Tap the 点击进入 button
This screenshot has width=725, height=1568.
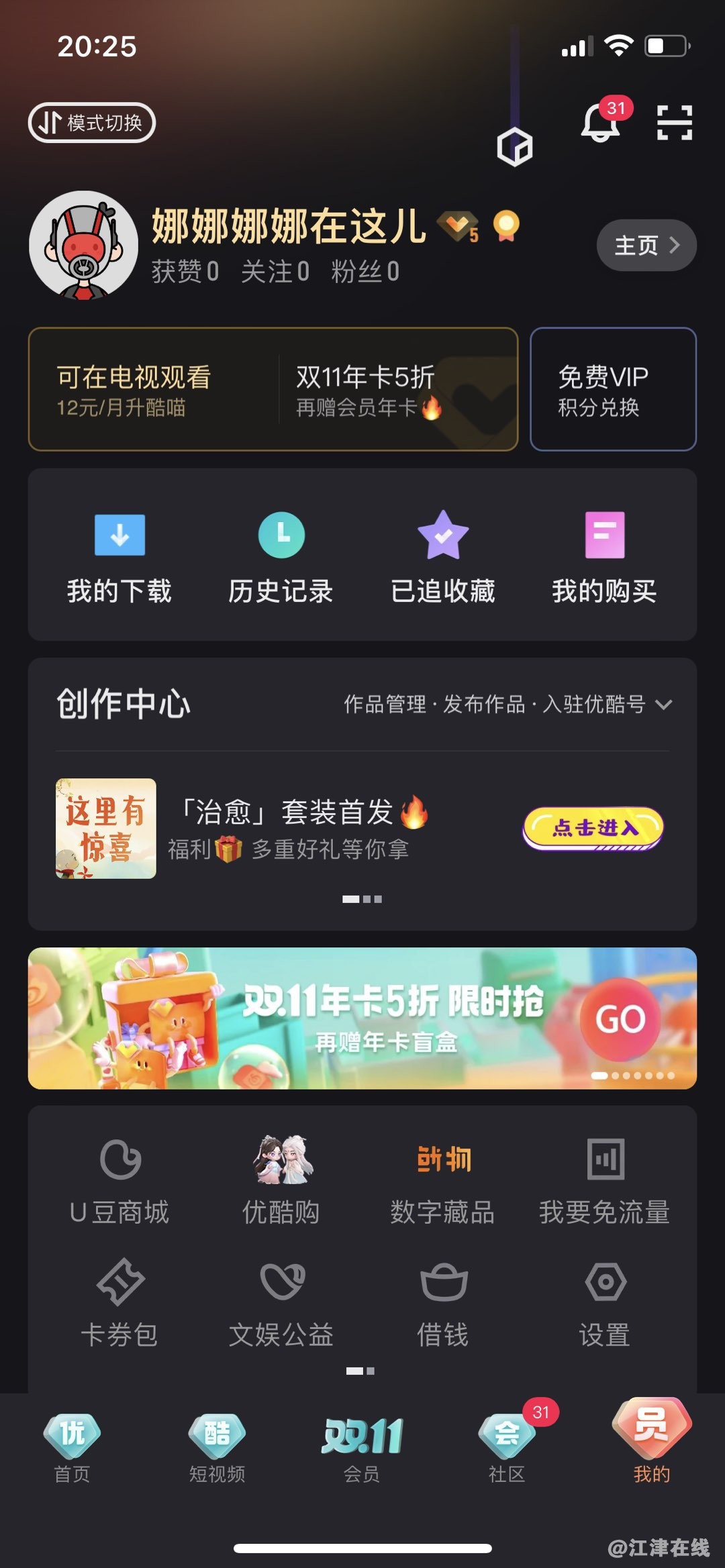(x=593, y=828)
